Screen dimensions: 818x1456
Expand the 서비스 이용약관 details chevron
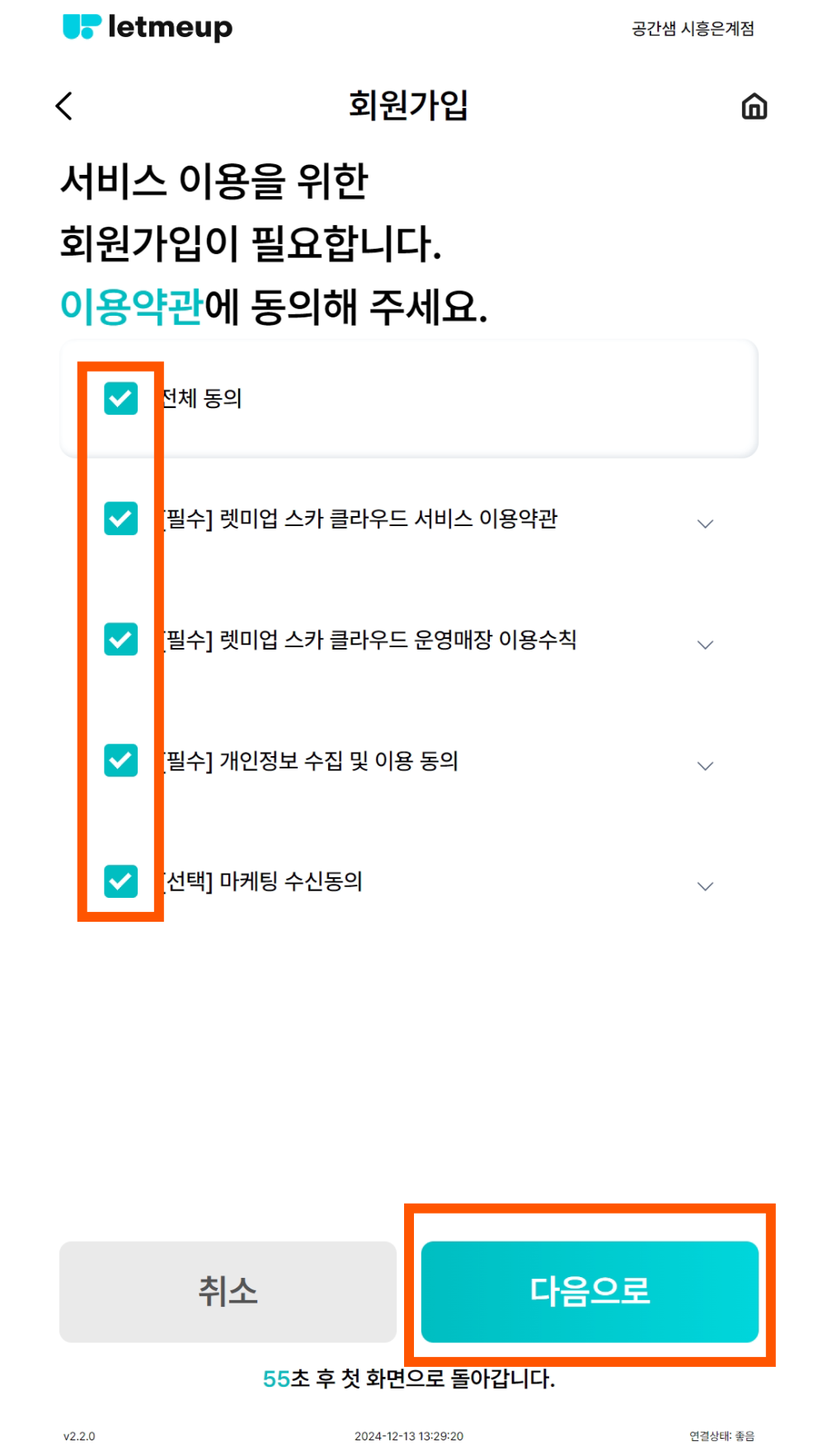click(705, 524)
